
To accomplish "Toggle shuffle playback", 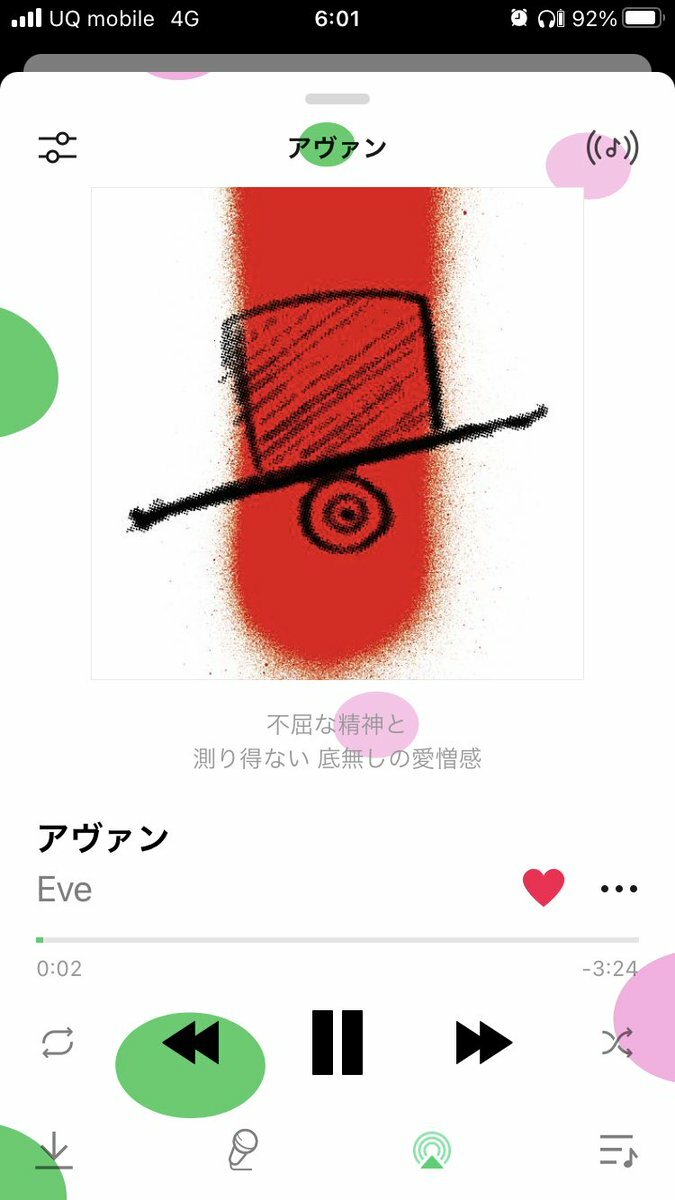I will click(x=616, y=1043).
